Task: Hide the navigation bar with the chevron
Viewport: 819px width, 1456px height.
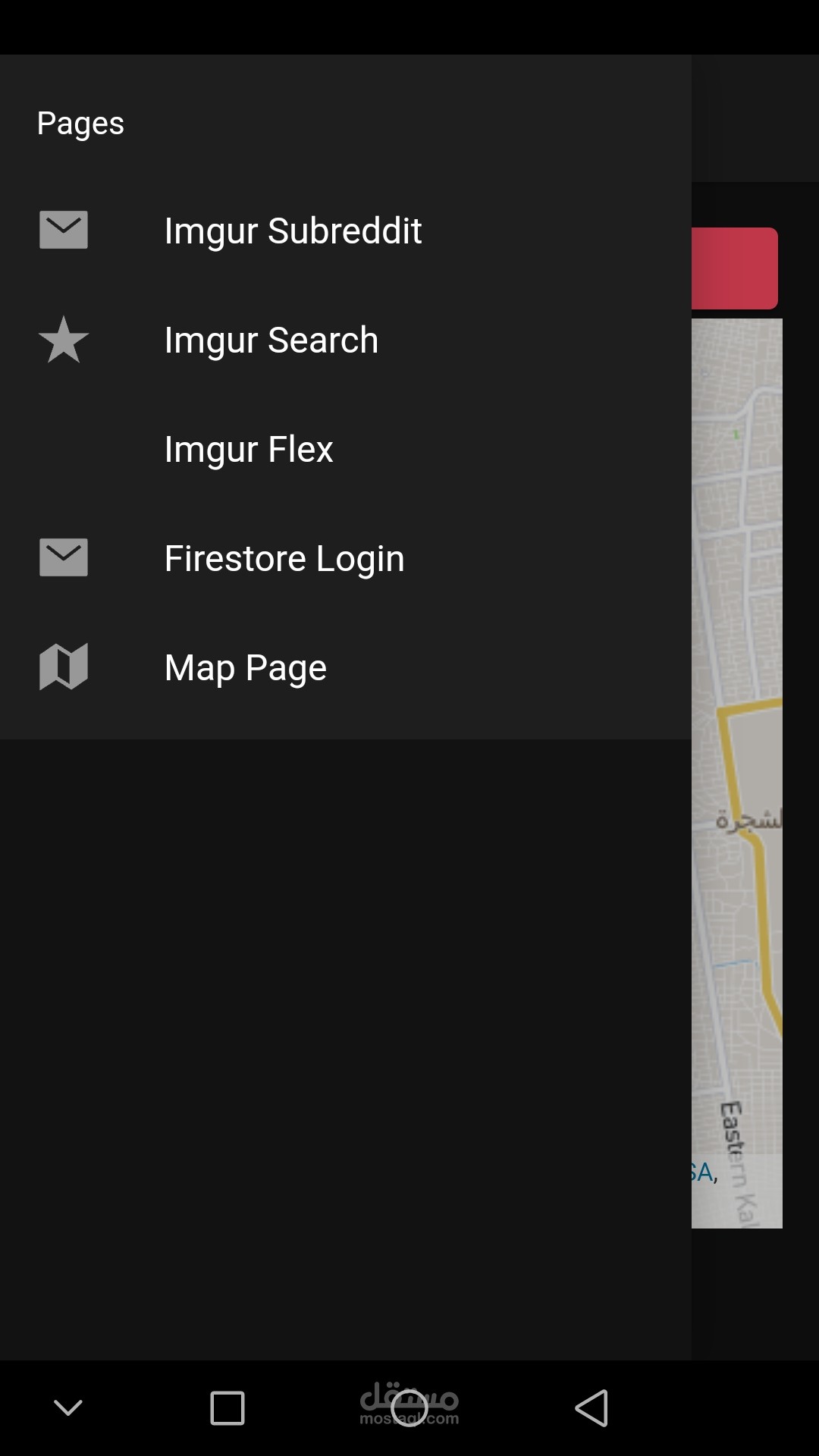Action: (68, 1408)
